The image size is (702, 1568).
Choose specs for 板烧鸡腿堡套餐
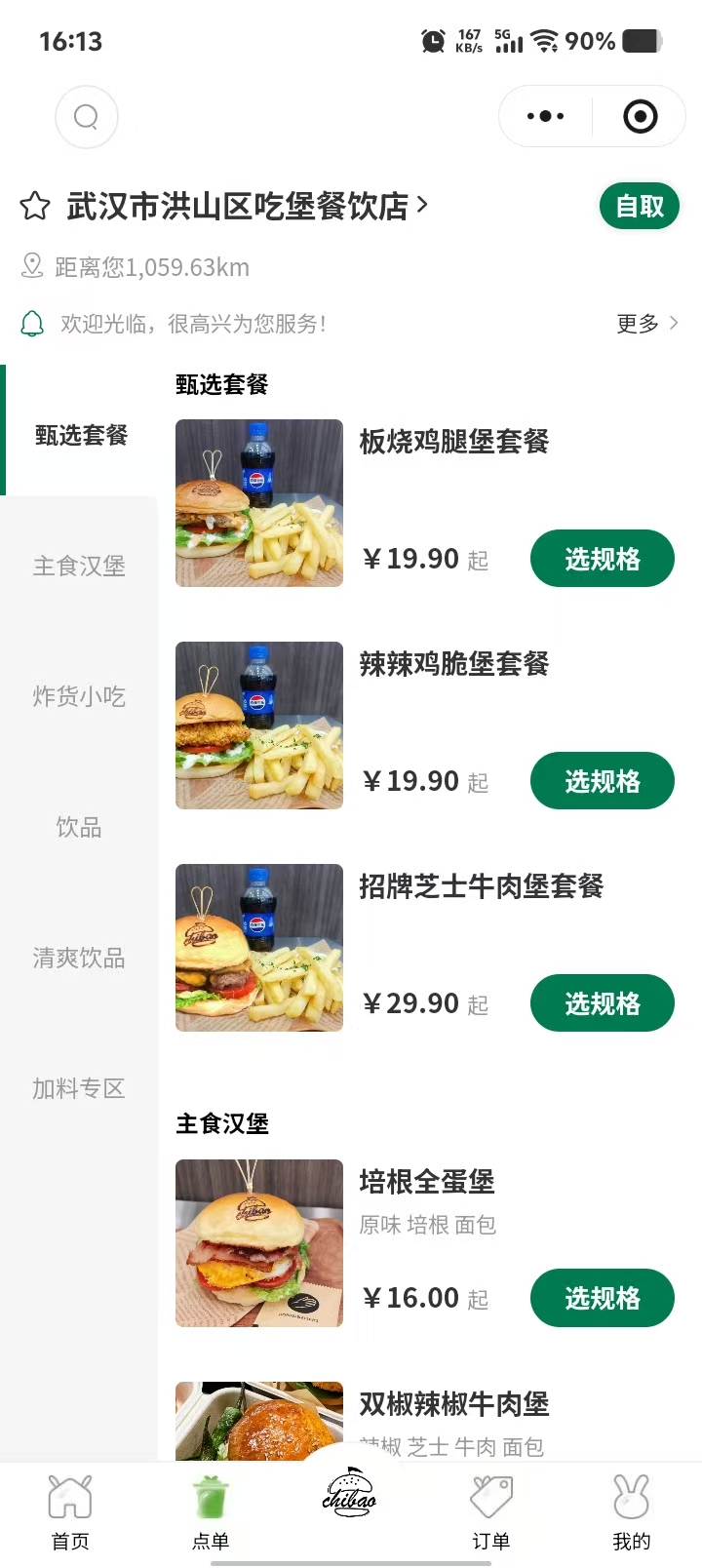[x=602, y=559]
